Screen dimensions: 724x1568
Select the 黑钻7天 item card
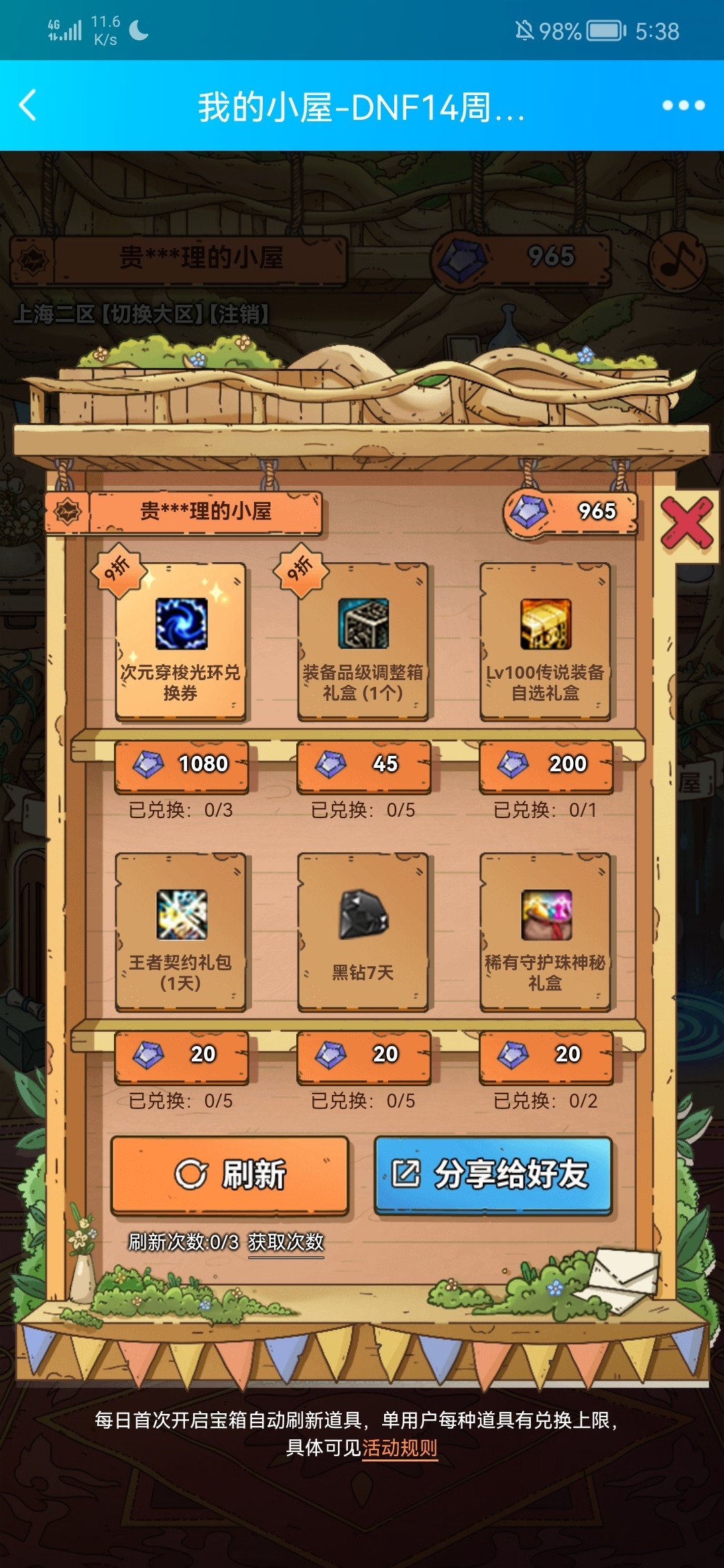[x=363, y=932]
